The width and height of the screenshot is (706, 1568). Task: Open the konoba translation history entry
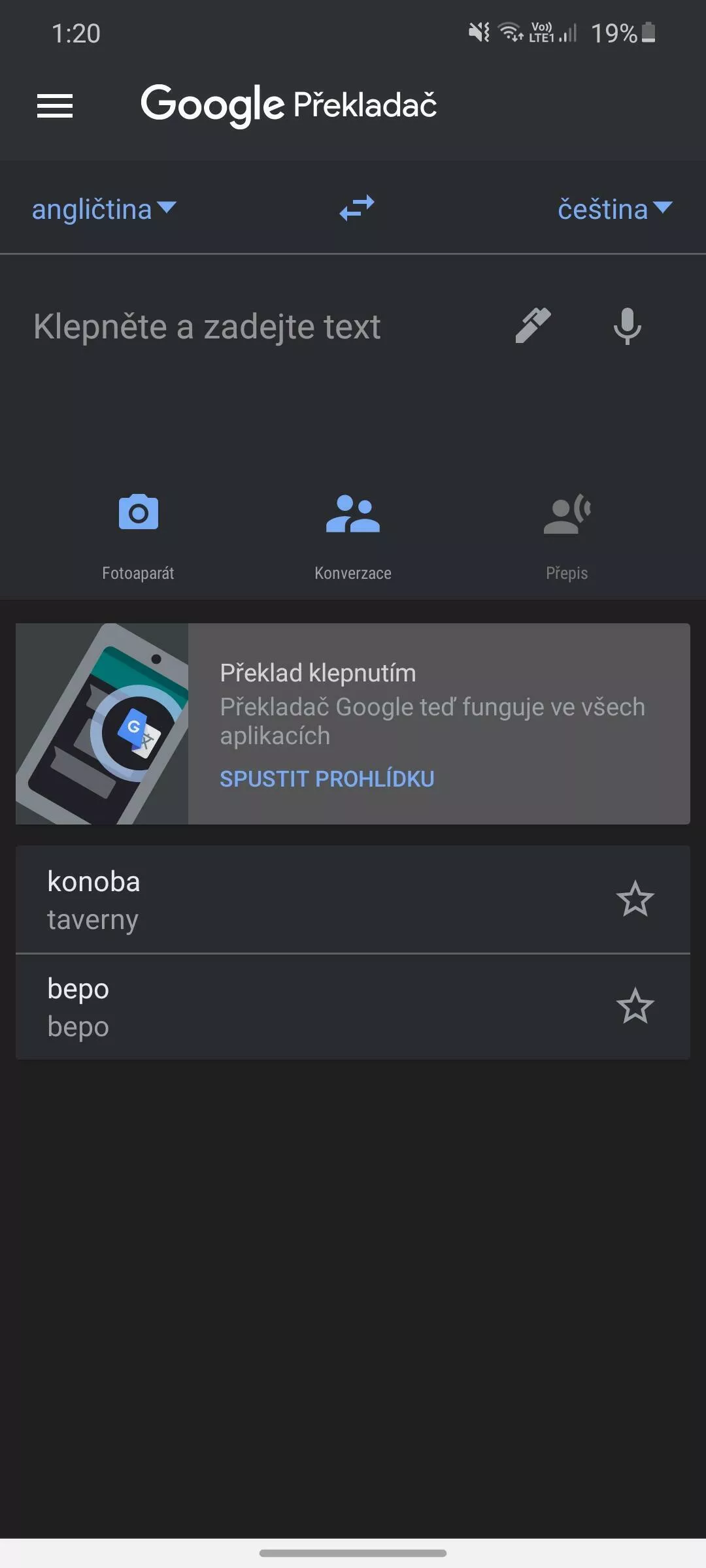pyautogui.click(x=314, y=900)
